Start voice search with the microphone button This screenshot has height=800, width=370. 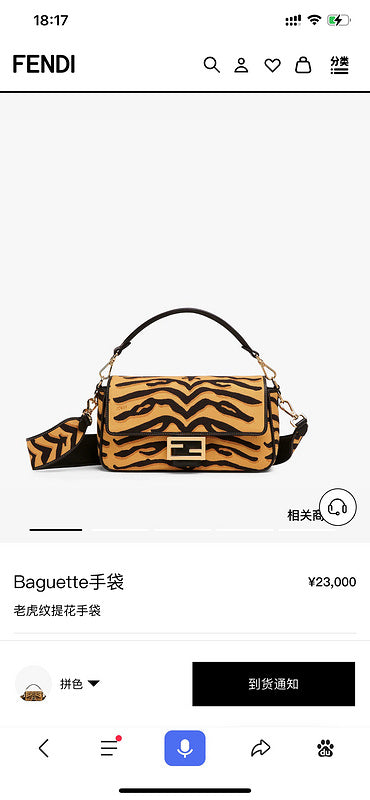(185, 748)
